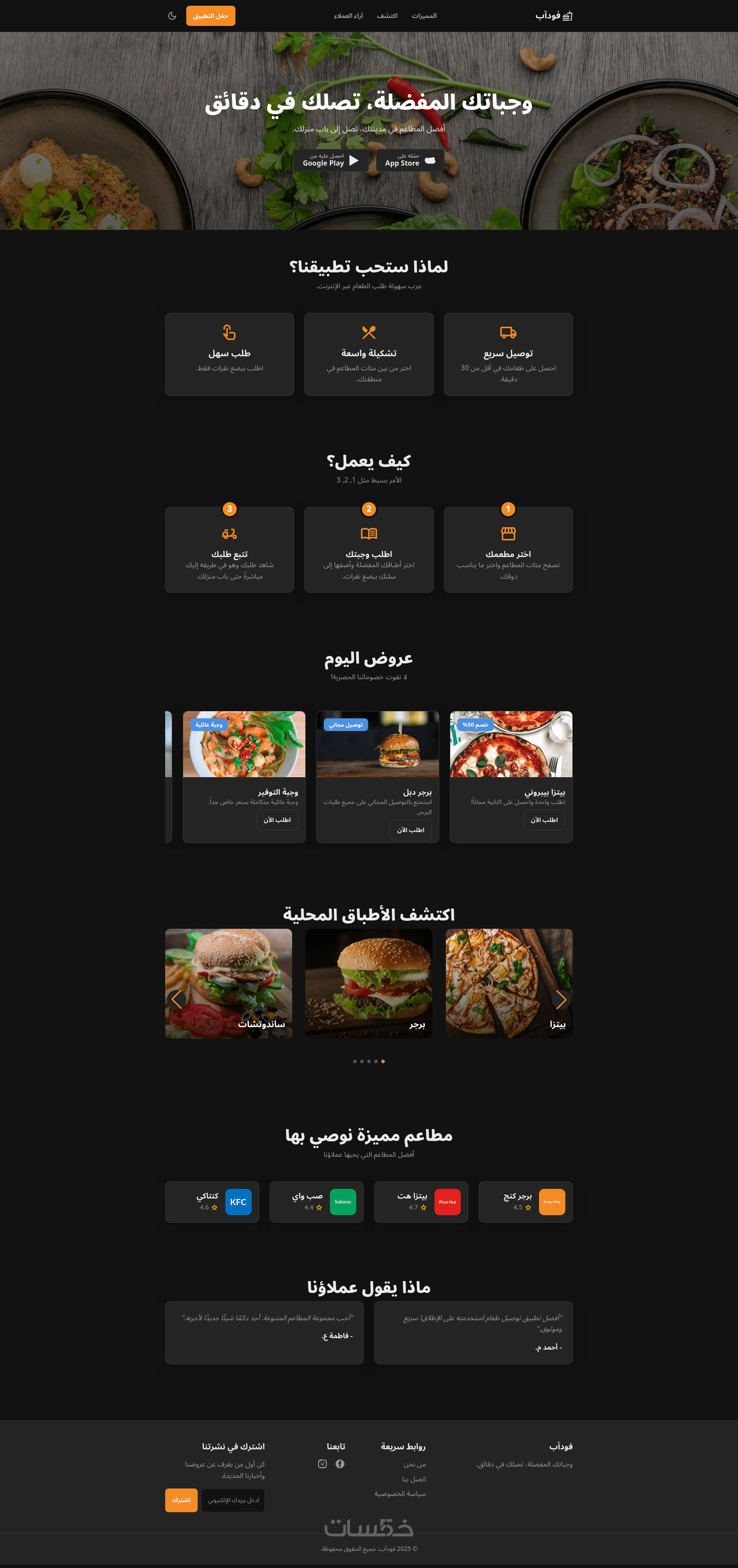Open the برجر كنج restaurant card
738x1568 pixels.
click(526, 1202)
